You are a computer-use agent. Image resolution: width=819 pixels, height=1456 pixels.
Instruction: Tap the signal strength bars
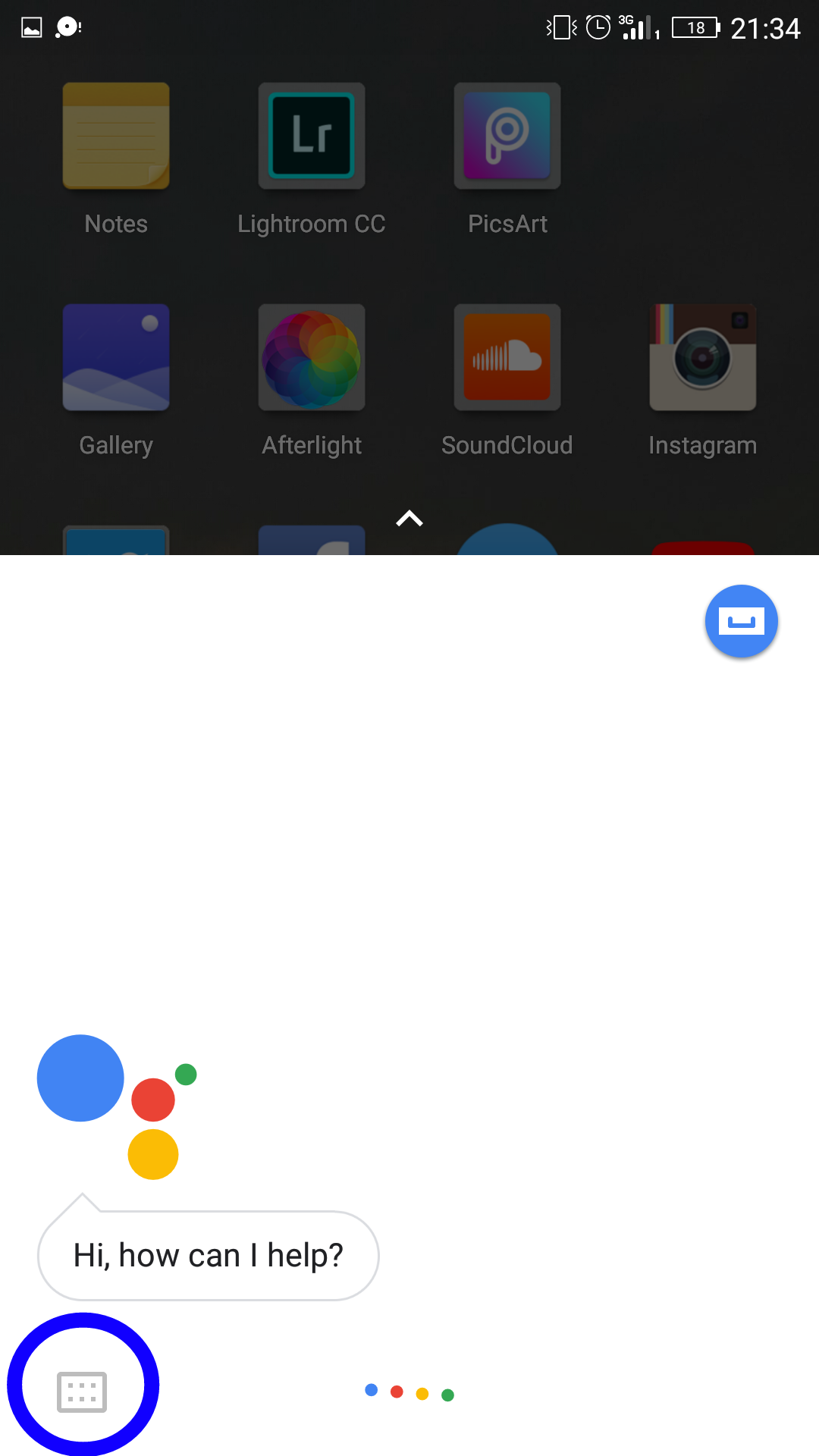click(x=638, y=27)
